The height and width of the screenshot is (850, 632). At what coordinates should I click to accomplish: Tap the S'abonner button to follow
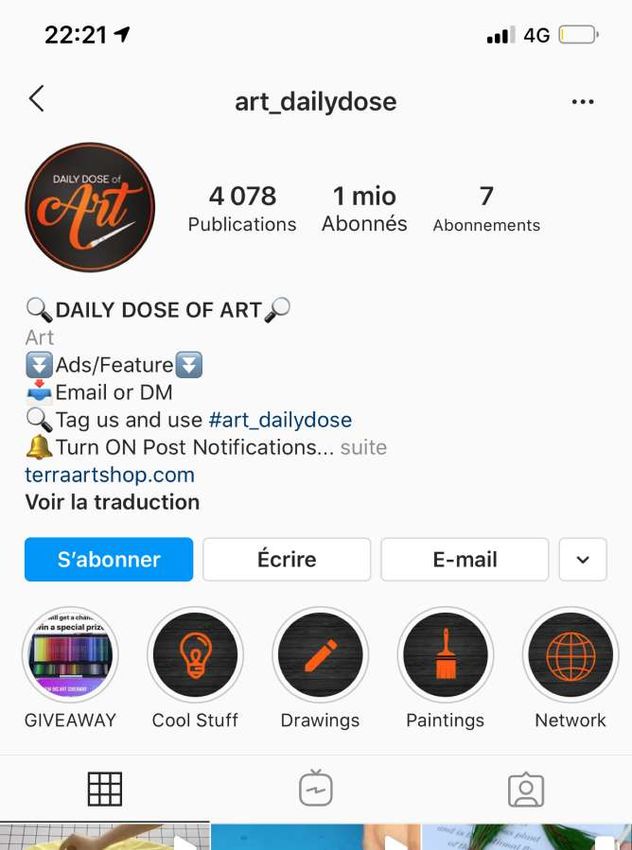[109, 560]
